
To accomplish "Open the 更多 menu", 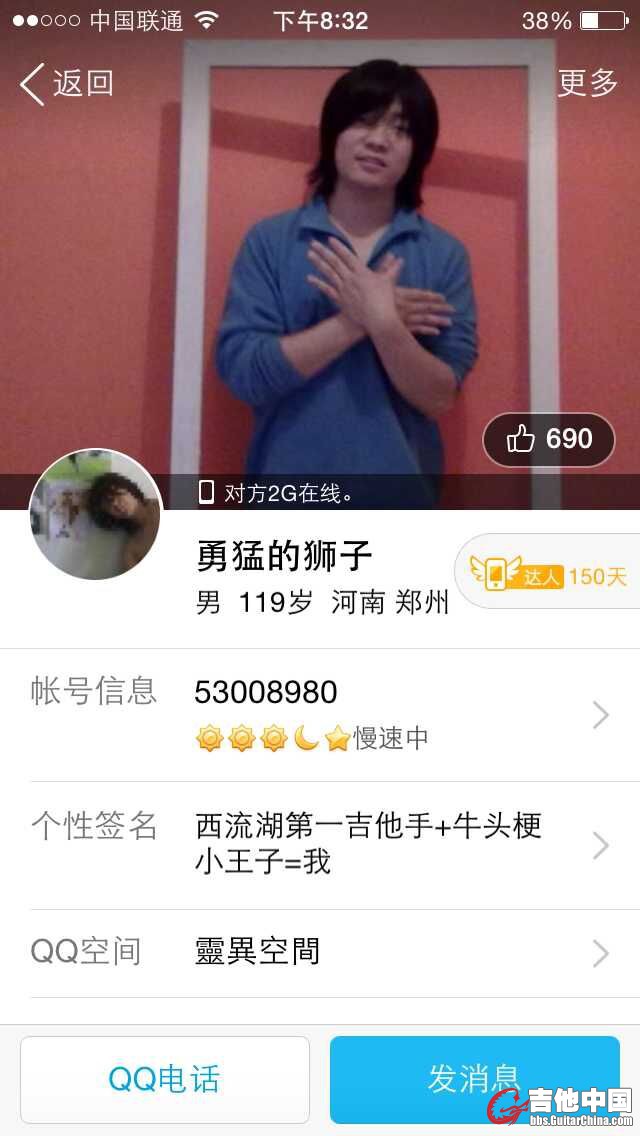I will coord(587,83).
